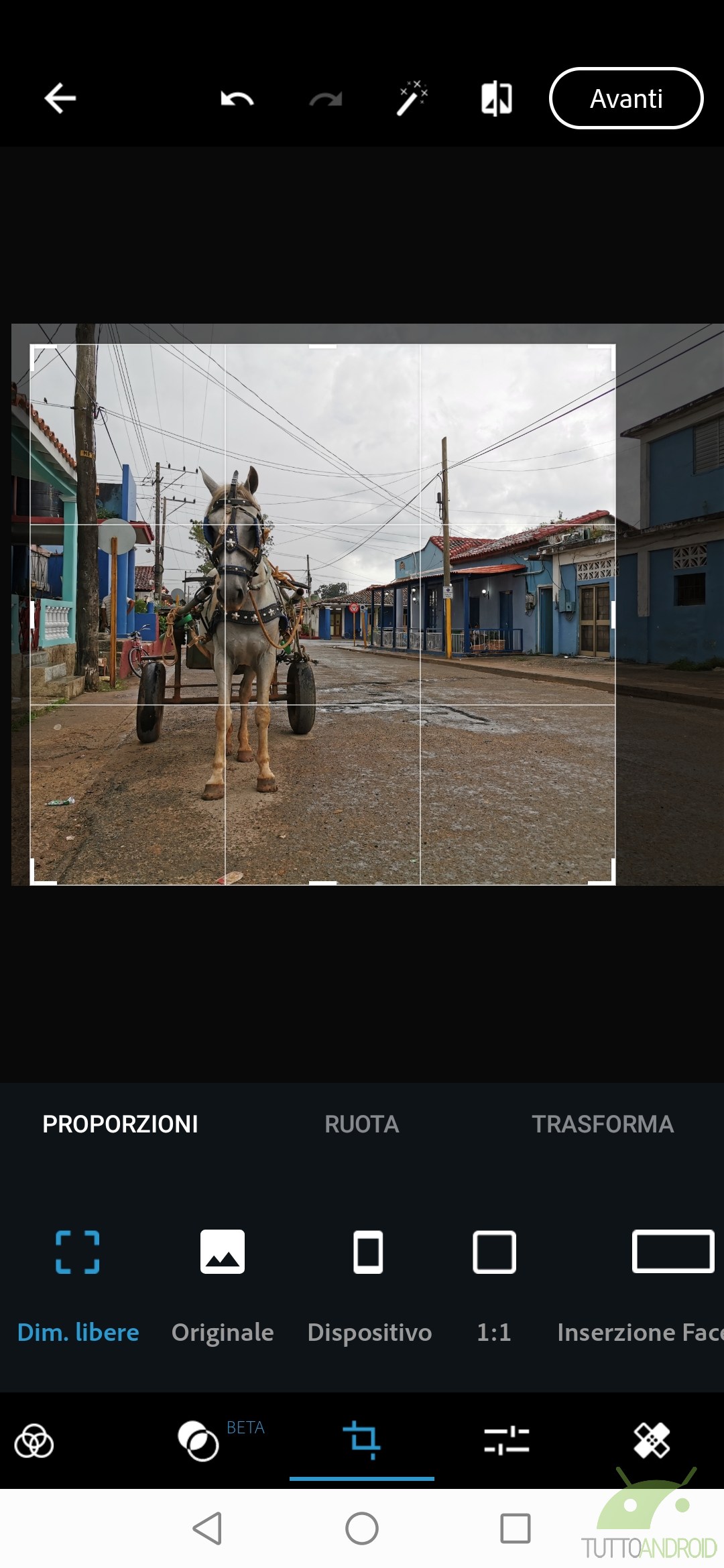Viewport: 724px width, 1568px height.
Task: Switch to the TRASFORMA tab
Action: (x=603, y=1124)
